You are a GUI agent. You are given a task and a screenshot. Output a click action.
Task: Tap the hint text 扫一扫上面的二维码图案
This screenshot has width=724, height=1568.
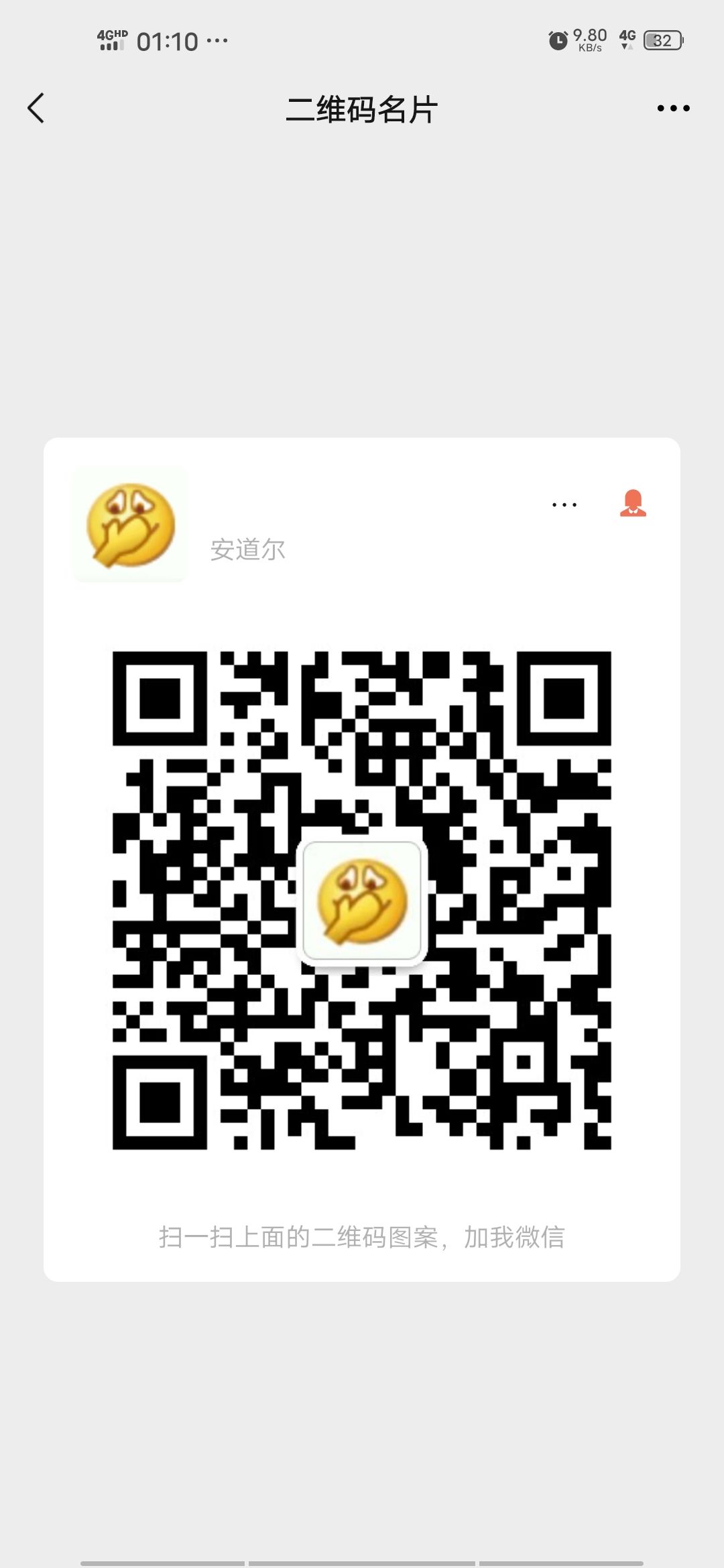(x=362, y=1236)
